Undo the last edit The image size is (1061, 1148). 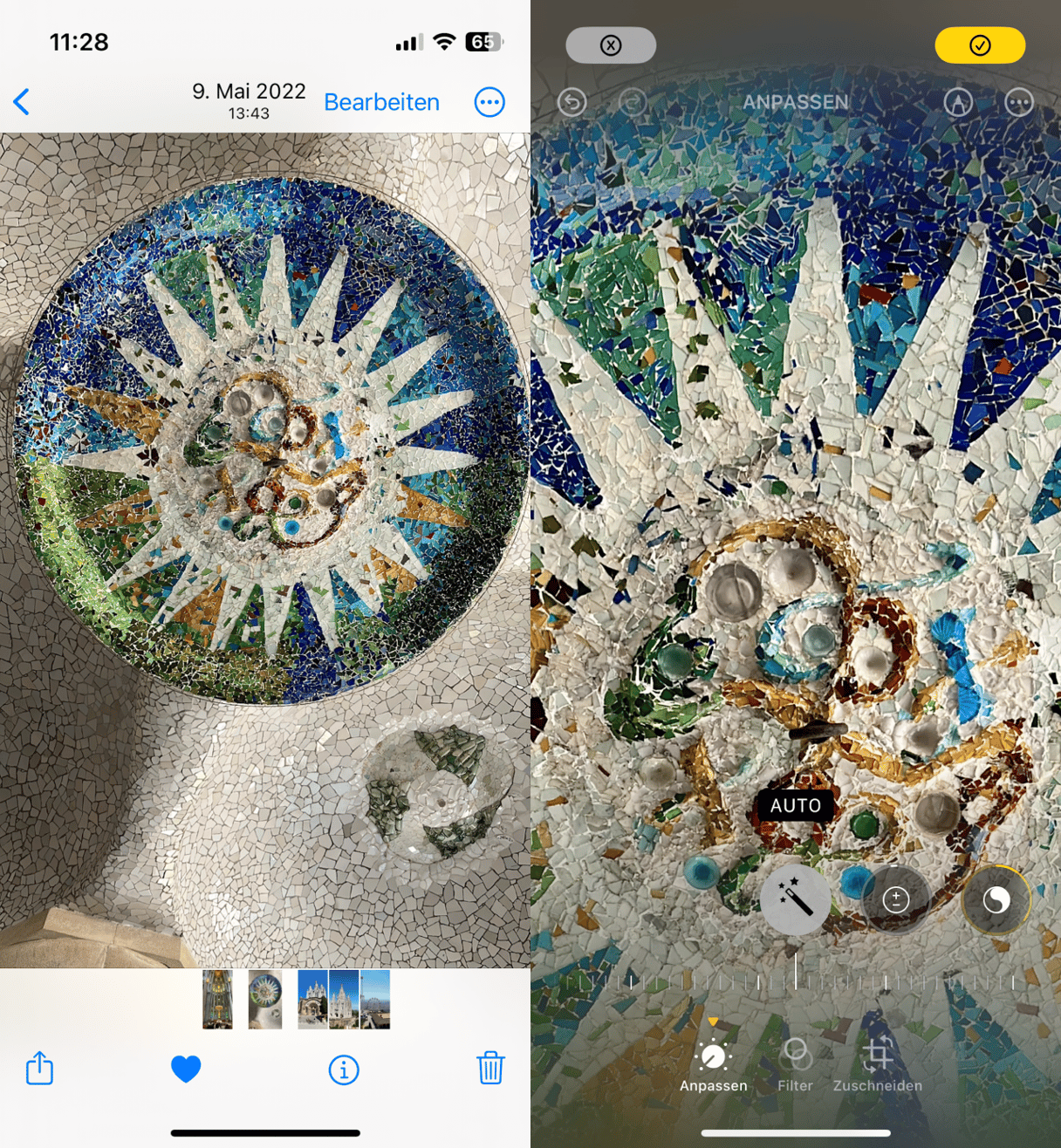click(572, 102)
